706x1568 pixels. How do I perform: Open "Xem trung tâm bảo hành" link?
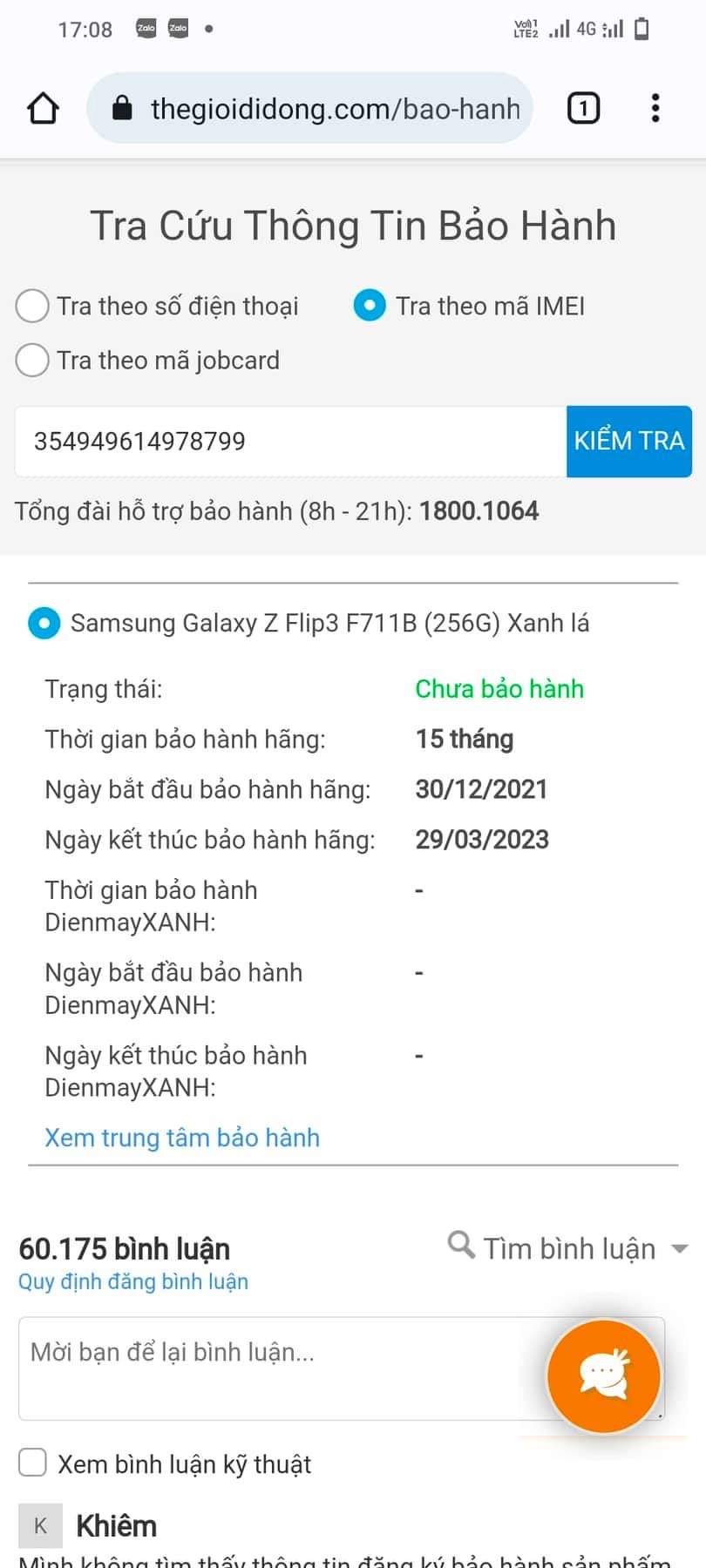(182, 1138)
